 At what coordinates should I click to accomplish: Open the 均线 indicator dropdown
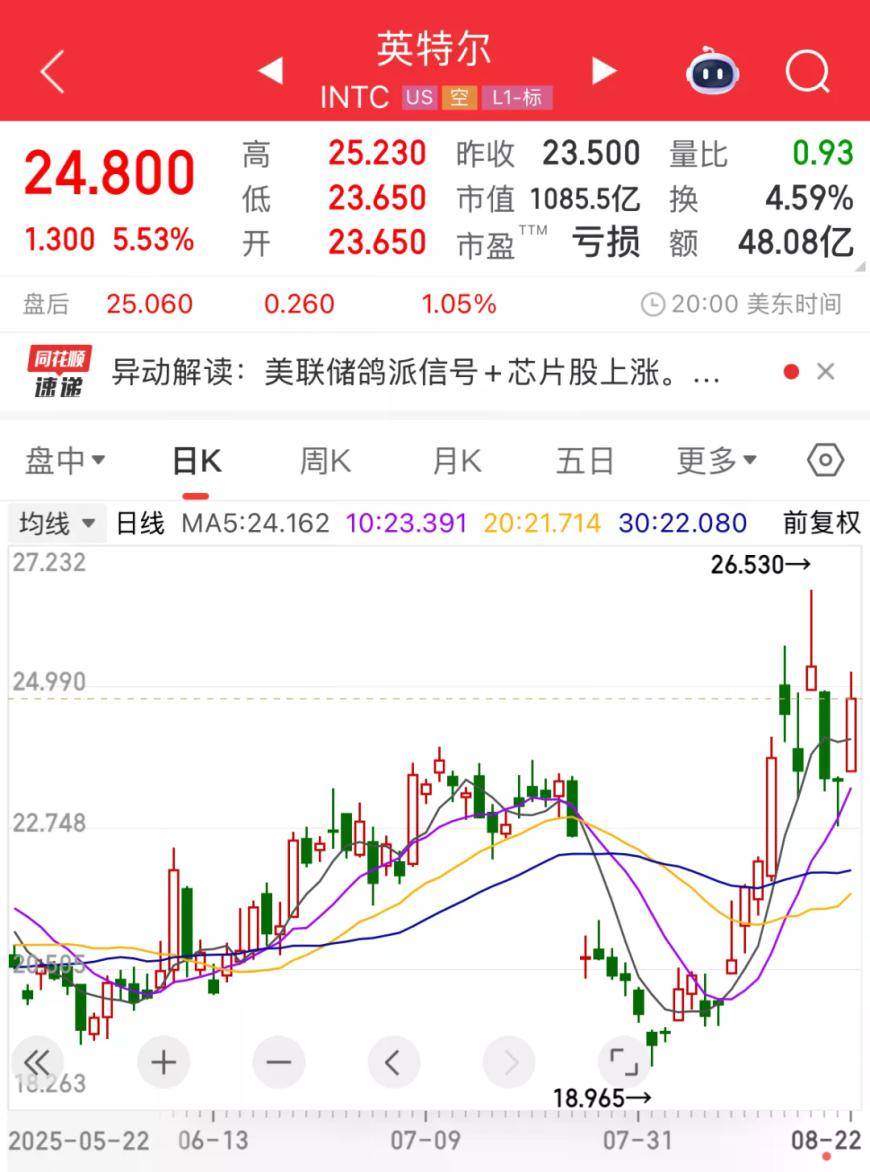pyautogui.click(x=55, y=522)
